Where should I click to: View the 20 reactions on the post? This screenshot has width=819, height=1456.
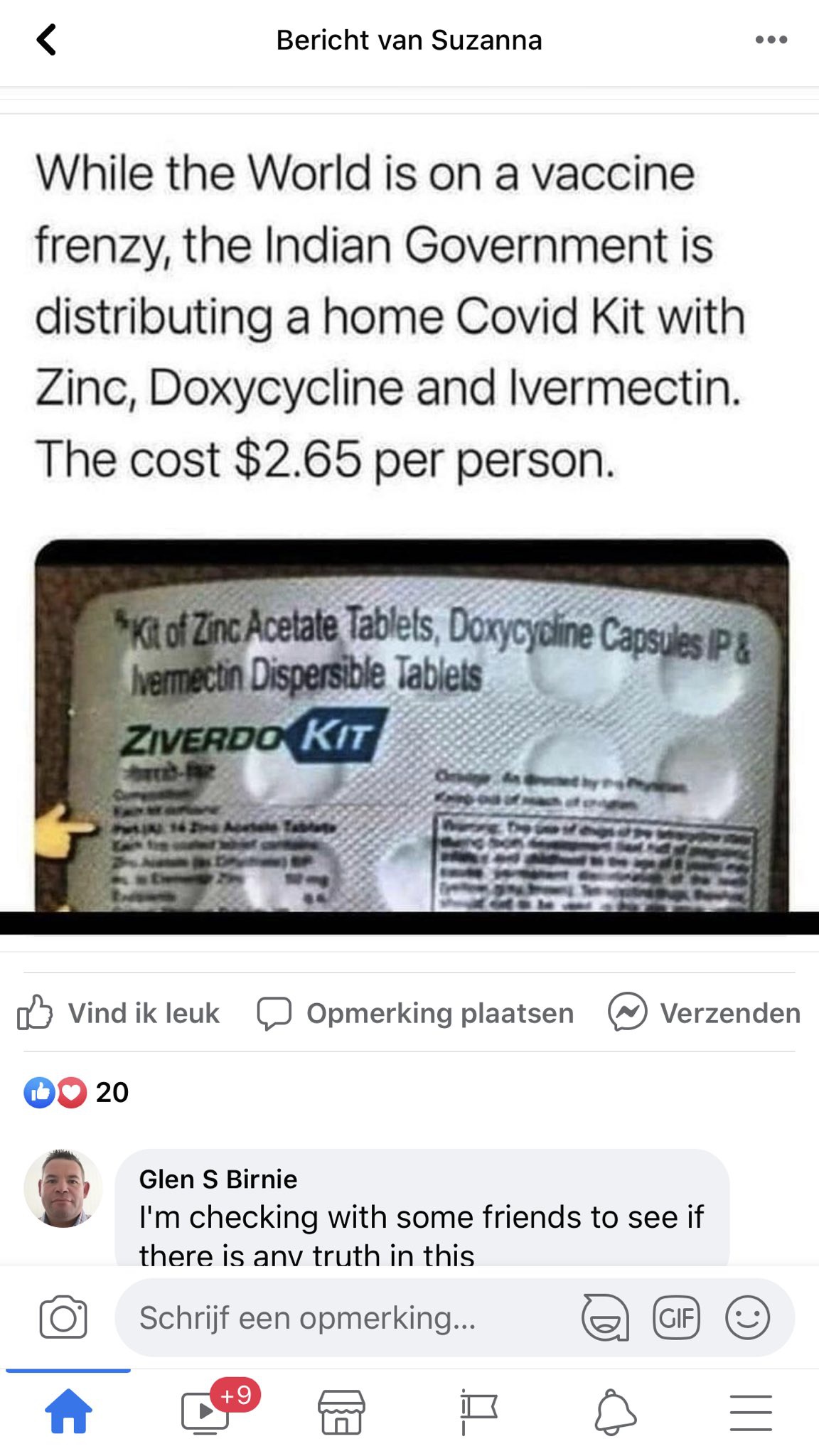(77, 1092)
